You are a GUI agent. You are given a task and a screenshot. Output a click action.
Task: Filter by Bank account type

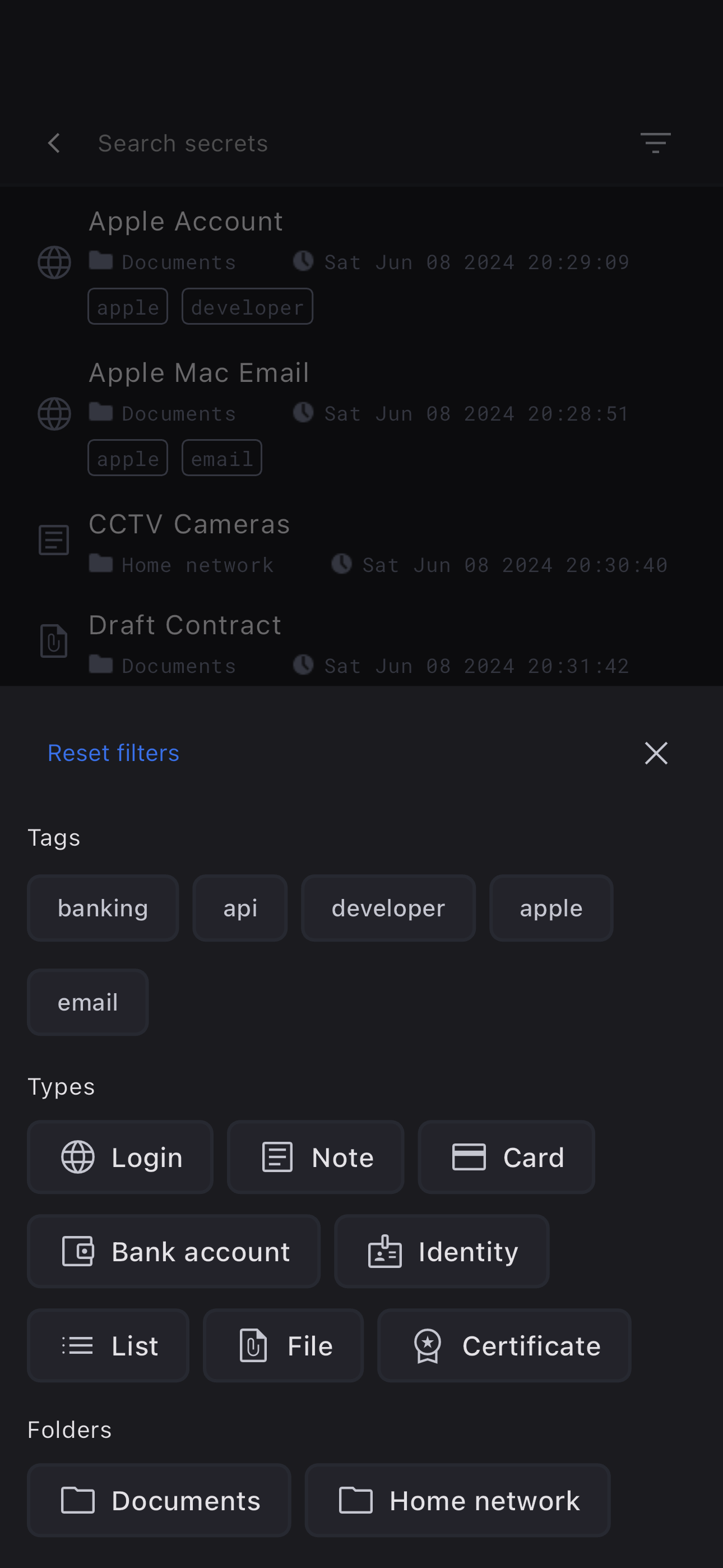coord(174,1252)
